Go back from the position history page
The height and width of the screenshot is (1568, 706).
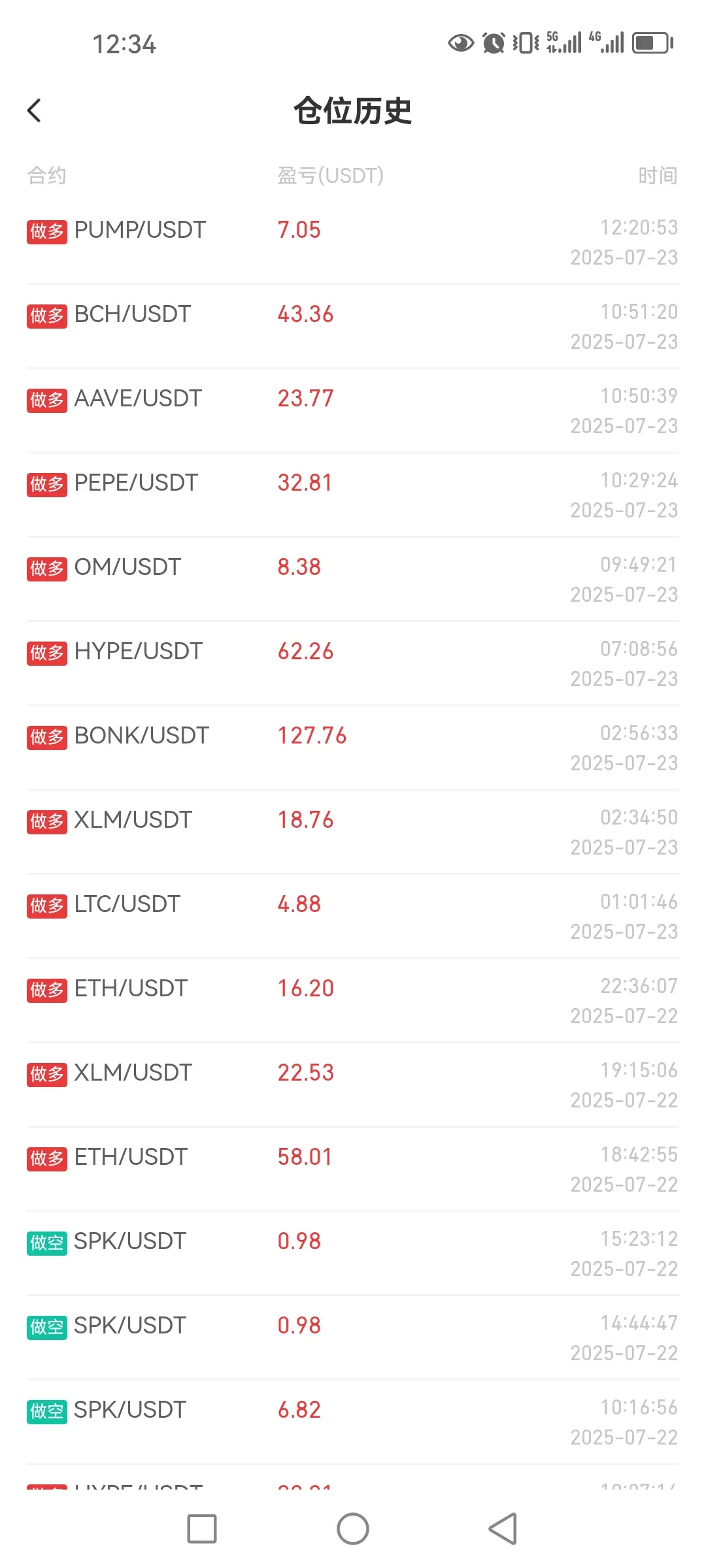35,110
